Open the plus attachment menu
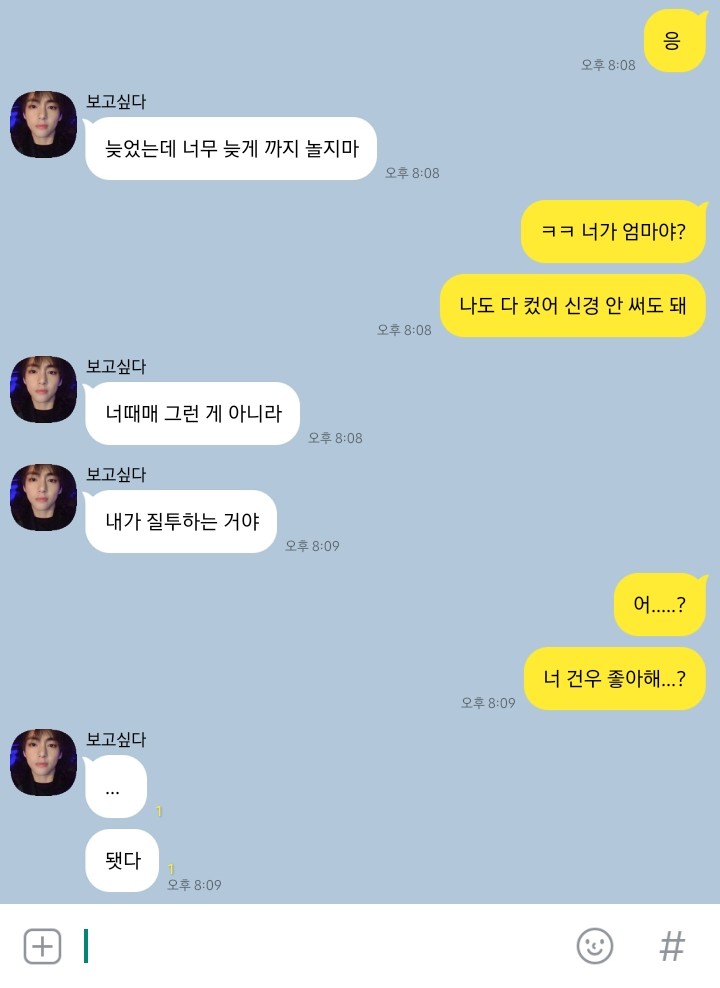 42,946
